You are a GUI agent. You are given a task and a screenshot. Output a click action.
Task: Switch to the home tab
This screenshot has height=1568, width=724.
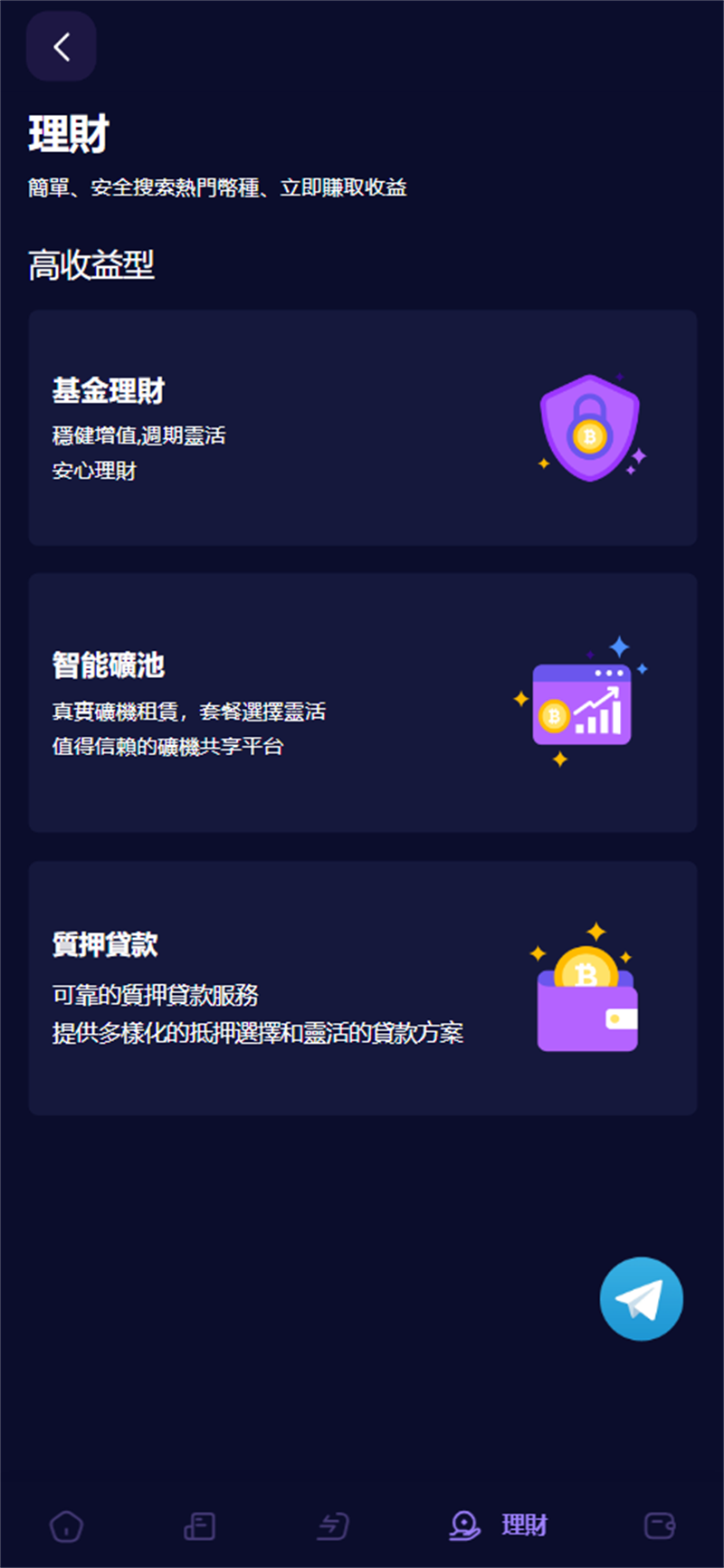[66, 1525]
